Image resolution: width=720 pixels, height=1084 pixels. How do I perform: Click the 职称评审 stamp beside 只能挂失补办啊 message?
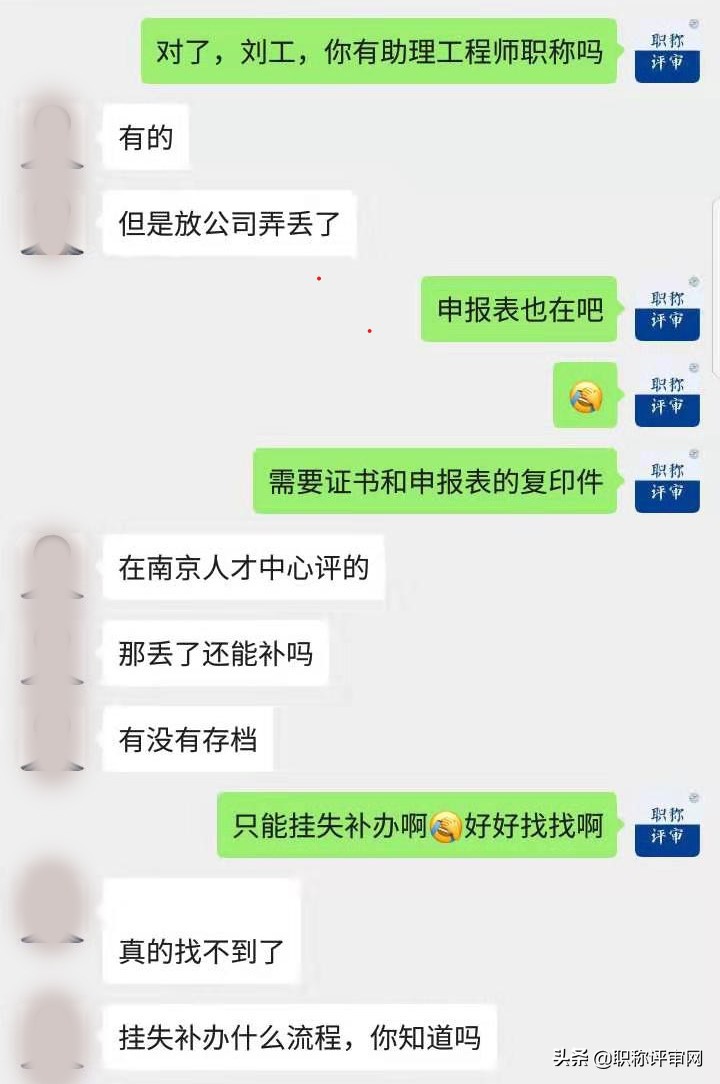click(666, 829)
